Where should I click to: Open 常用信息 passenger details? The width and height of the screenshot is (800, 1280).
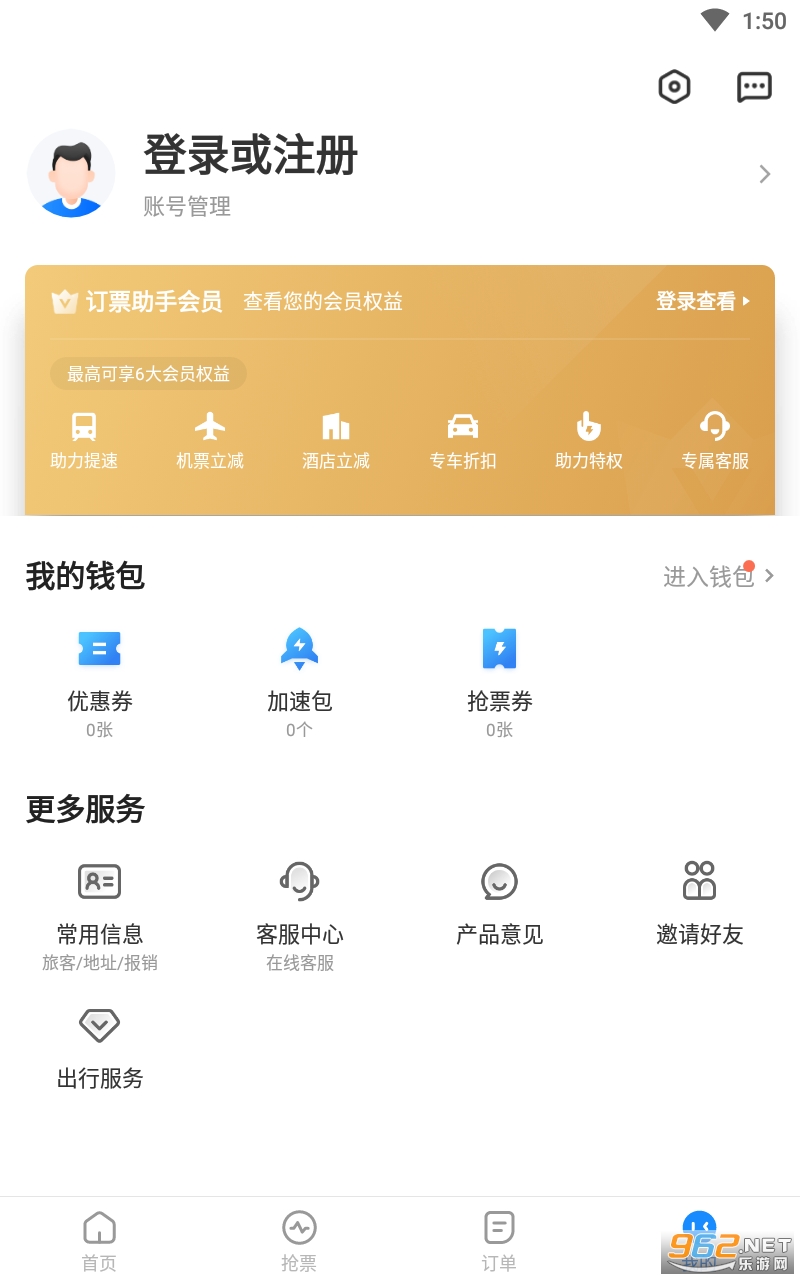(x=100, y=915)
